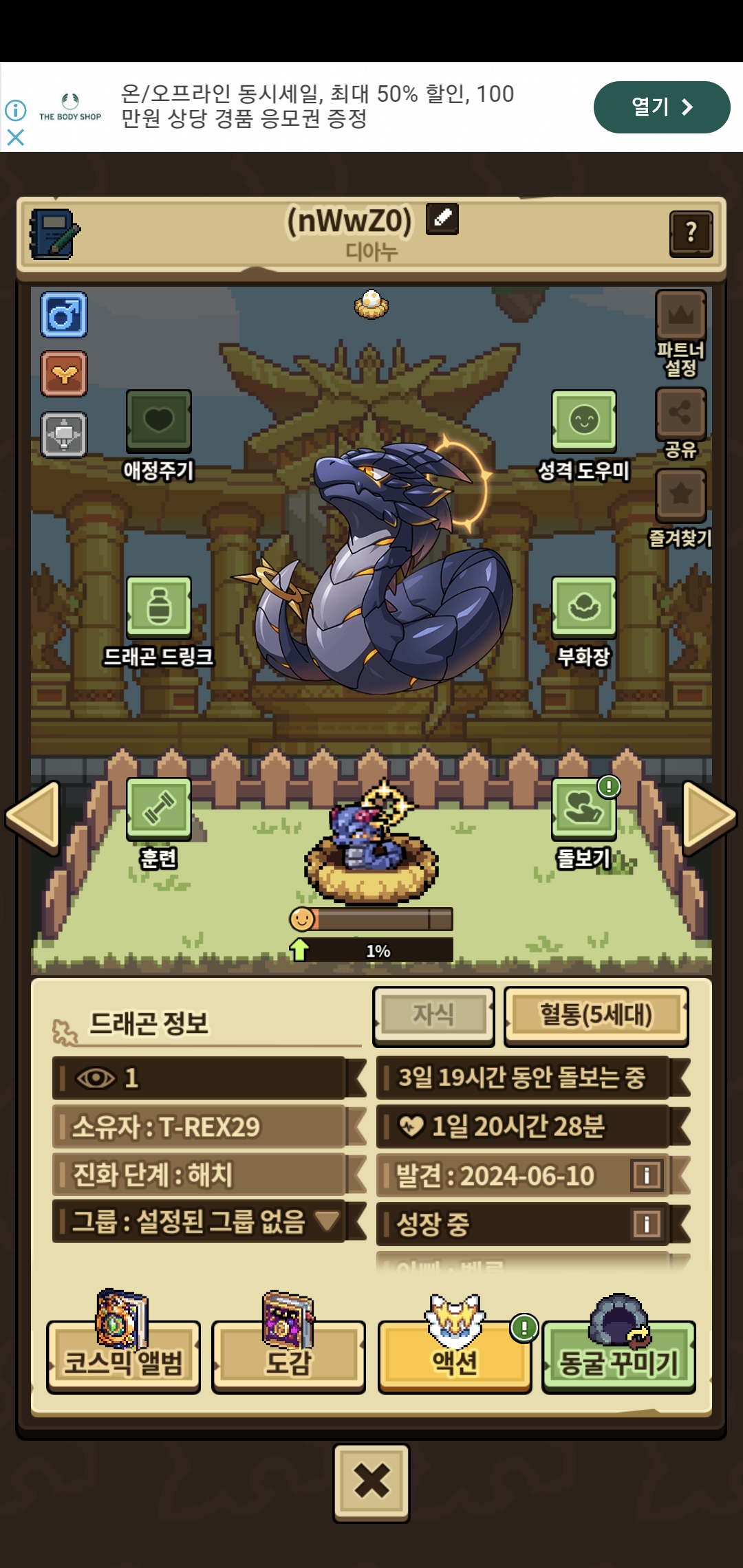Screen dimensions: 743x1568
Task: Open 파트너 설정 partner settings
Action: pyautogui.click(x=680, y=317)
